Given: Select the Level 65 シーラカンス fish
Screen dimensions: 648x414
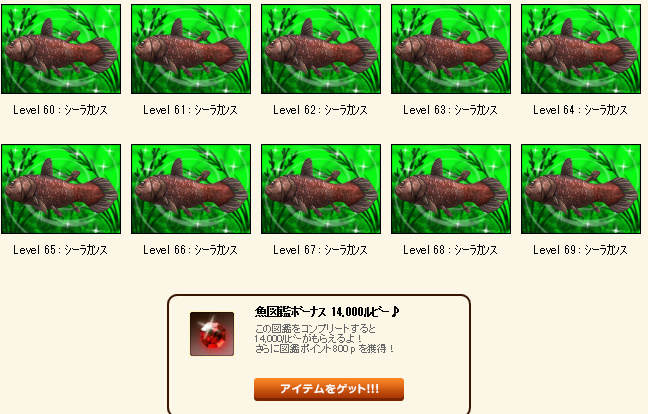Looking at the screenshot, I should tap(61, 189).
